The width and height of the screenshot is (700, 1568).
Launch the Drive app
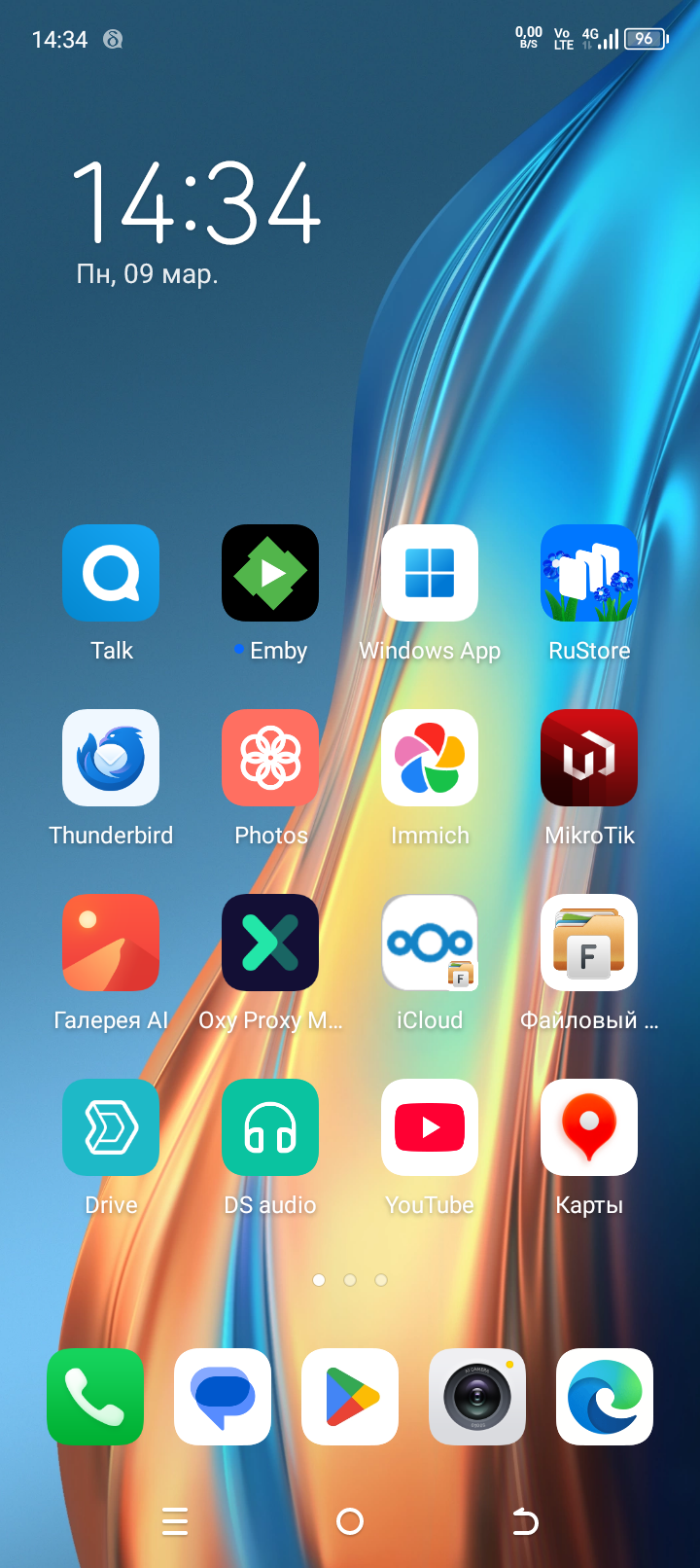(111, 1127)
